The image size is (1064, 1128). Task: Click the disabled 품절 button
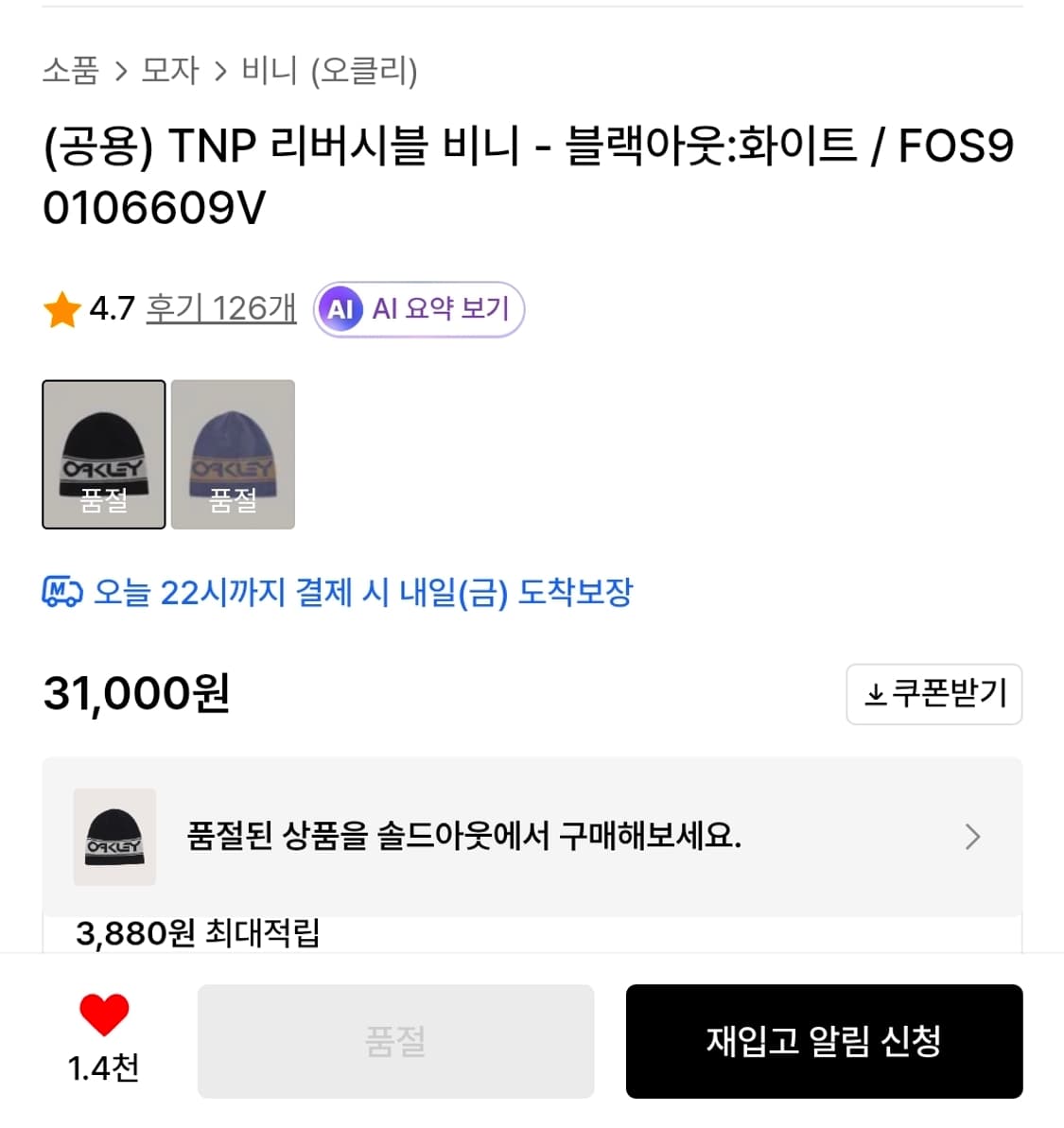click(396, 1041)
